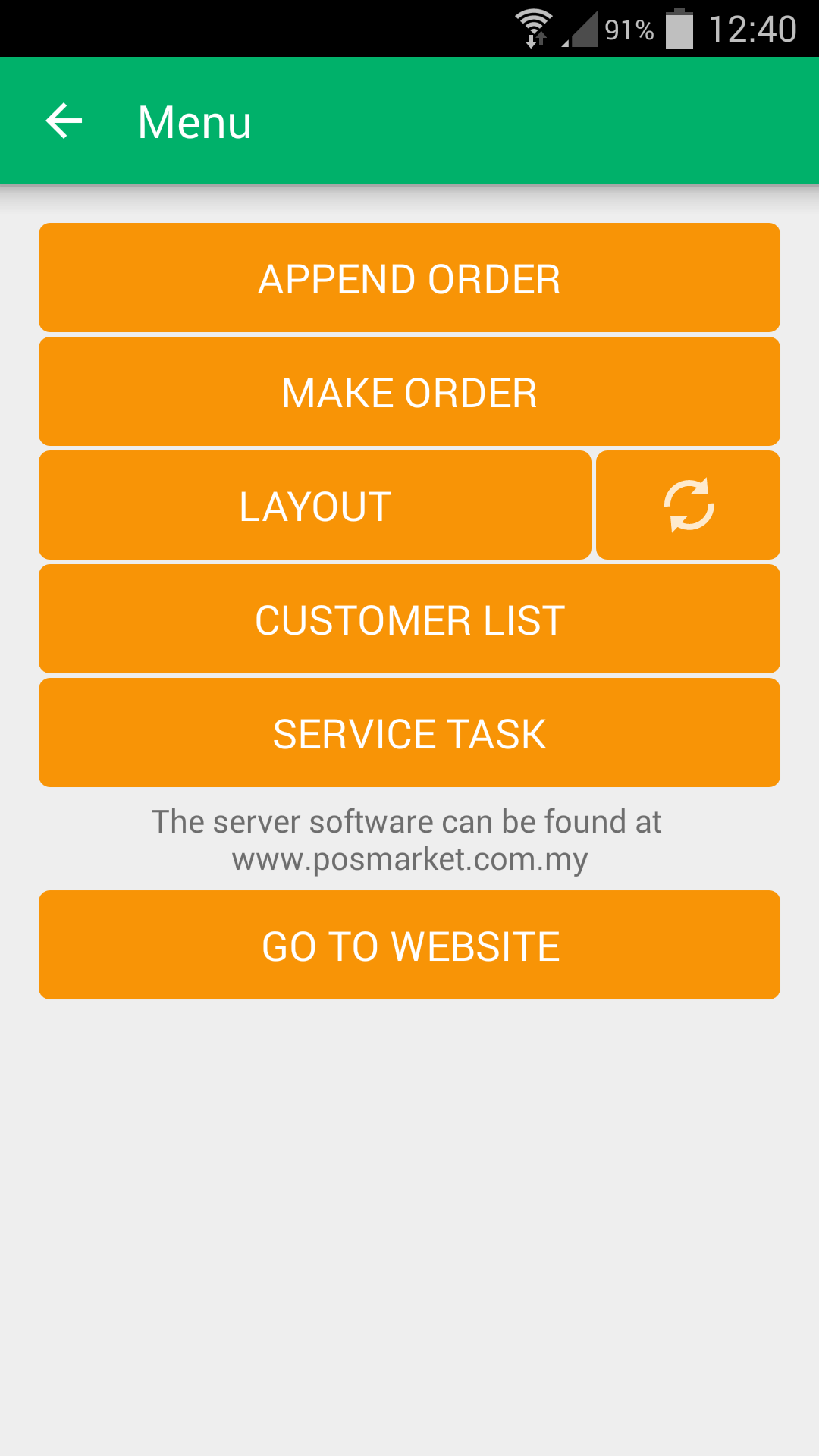Viewport: 819px width, 1456px height.
Task: Open the Layout screen
Action: [315, 505]
